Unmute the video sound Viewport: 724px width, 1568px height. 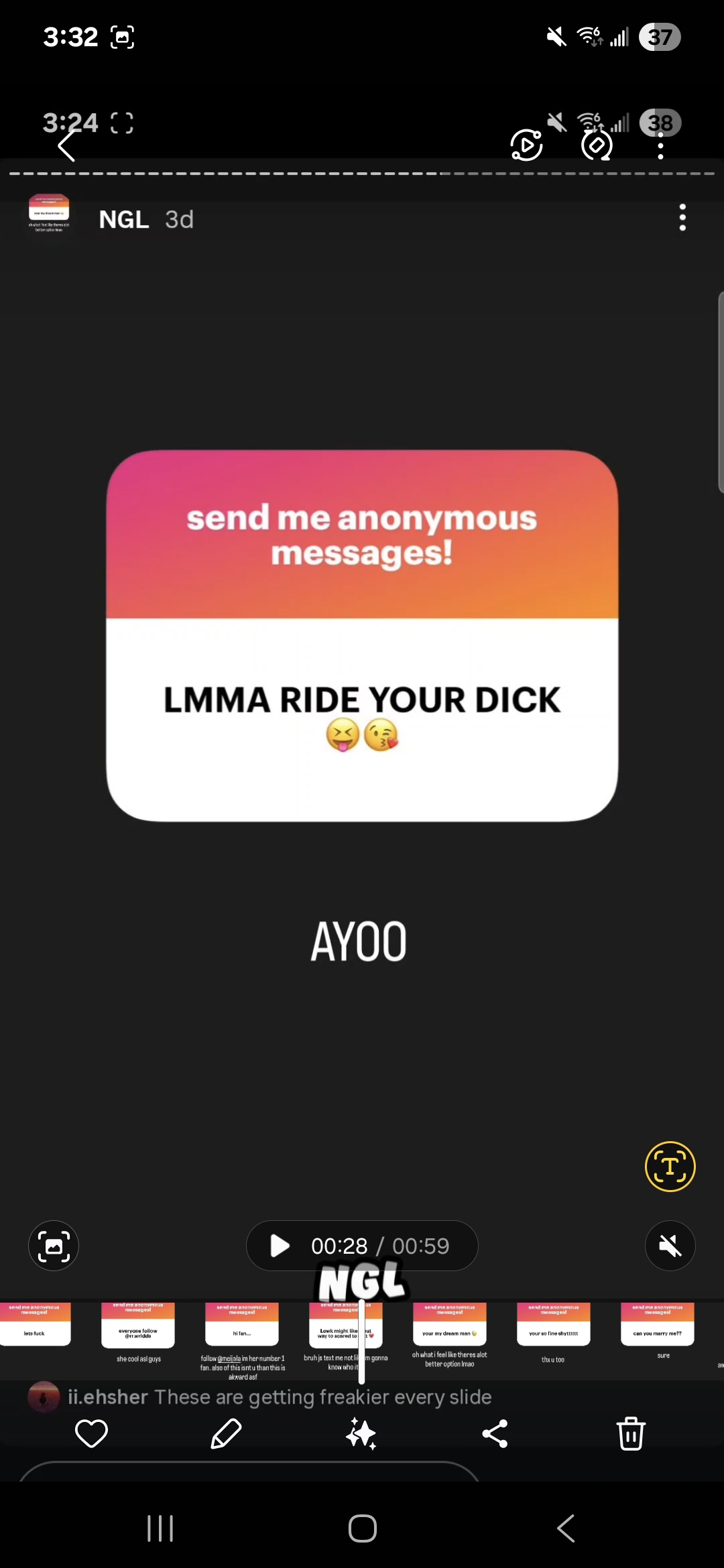(x=670, y=1246)
